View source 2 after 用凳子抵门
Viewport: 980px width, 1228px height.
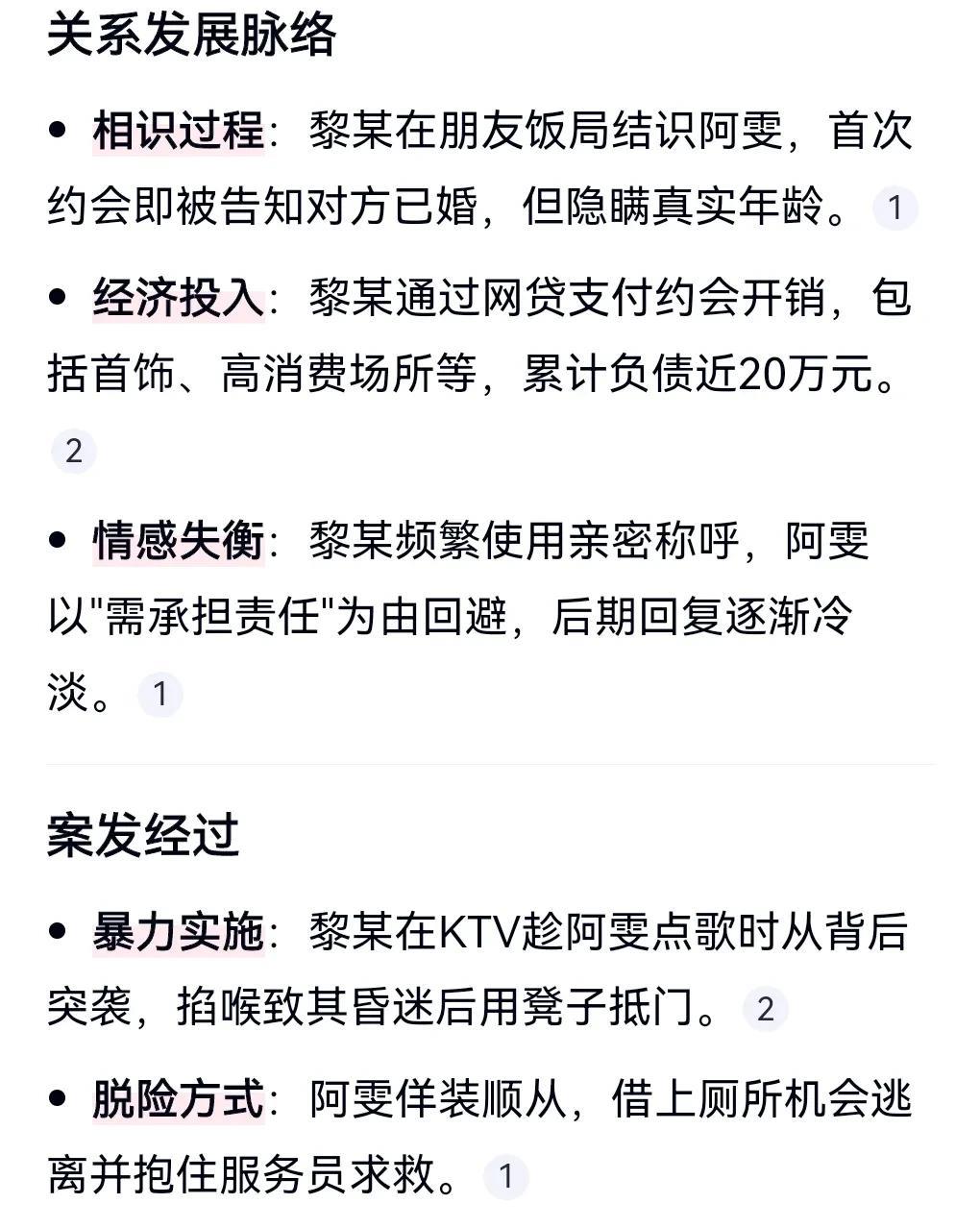766,1009
